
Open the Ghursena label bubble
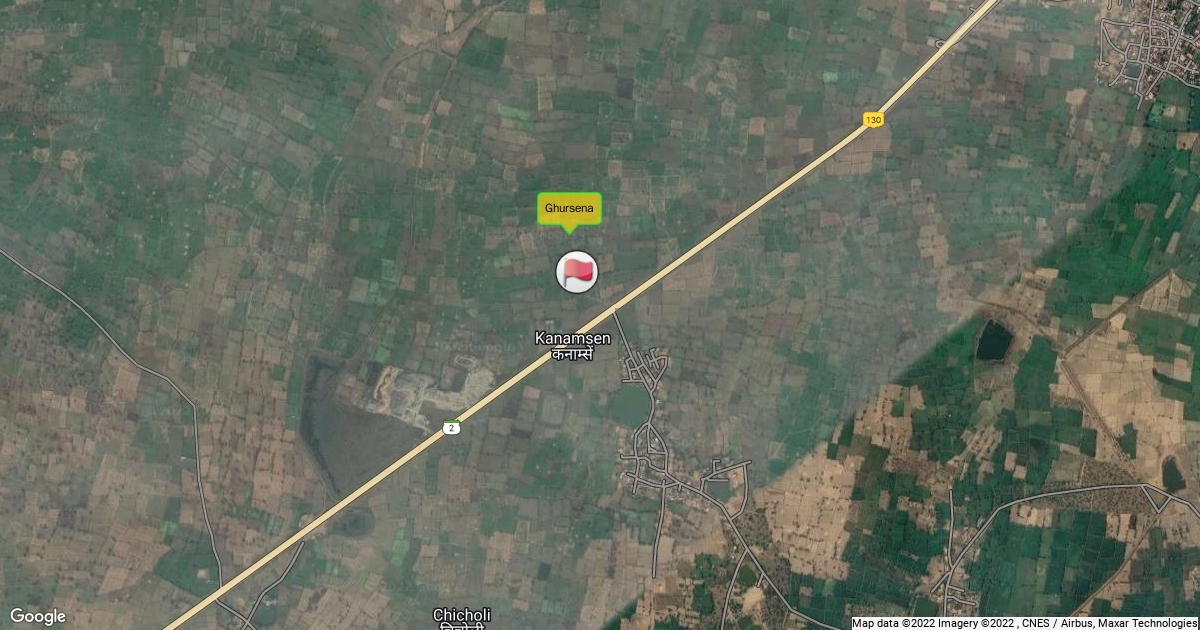569,209
